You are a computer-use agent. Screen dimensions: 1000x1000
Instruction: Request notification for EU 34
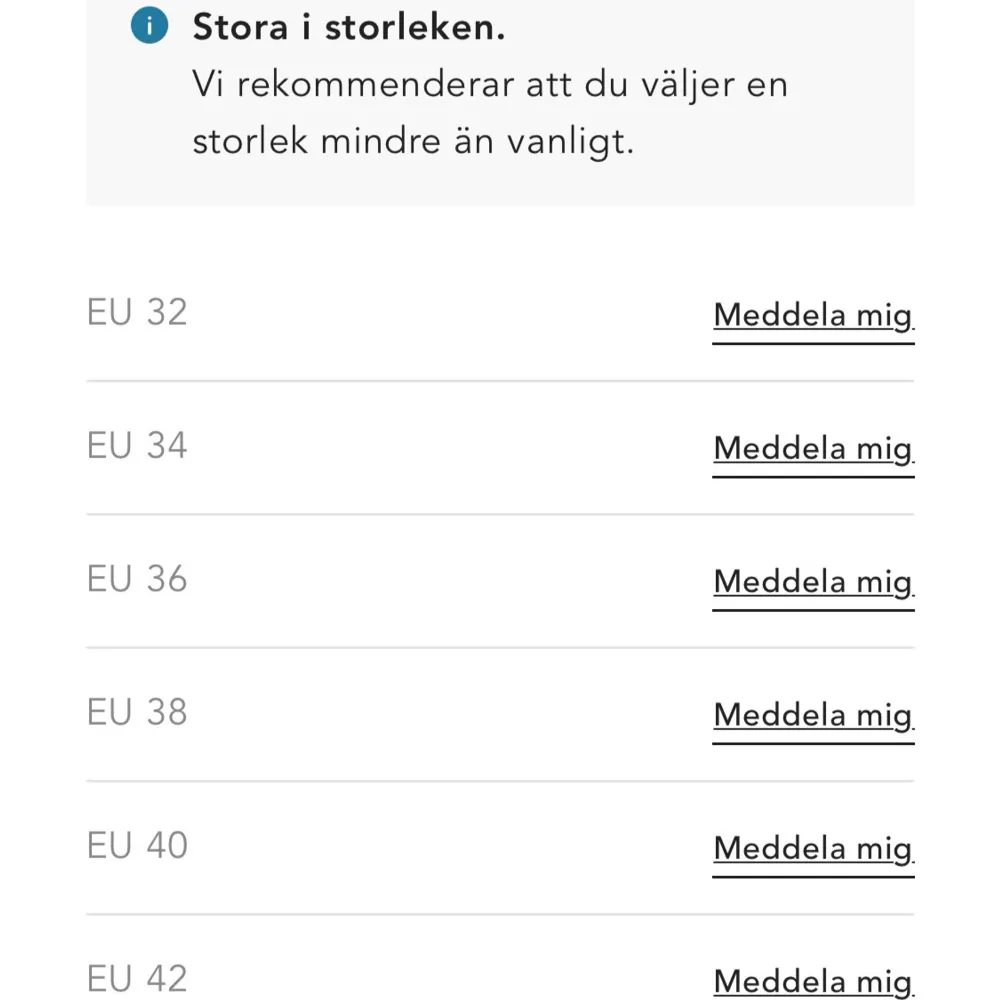click(812, 449)
